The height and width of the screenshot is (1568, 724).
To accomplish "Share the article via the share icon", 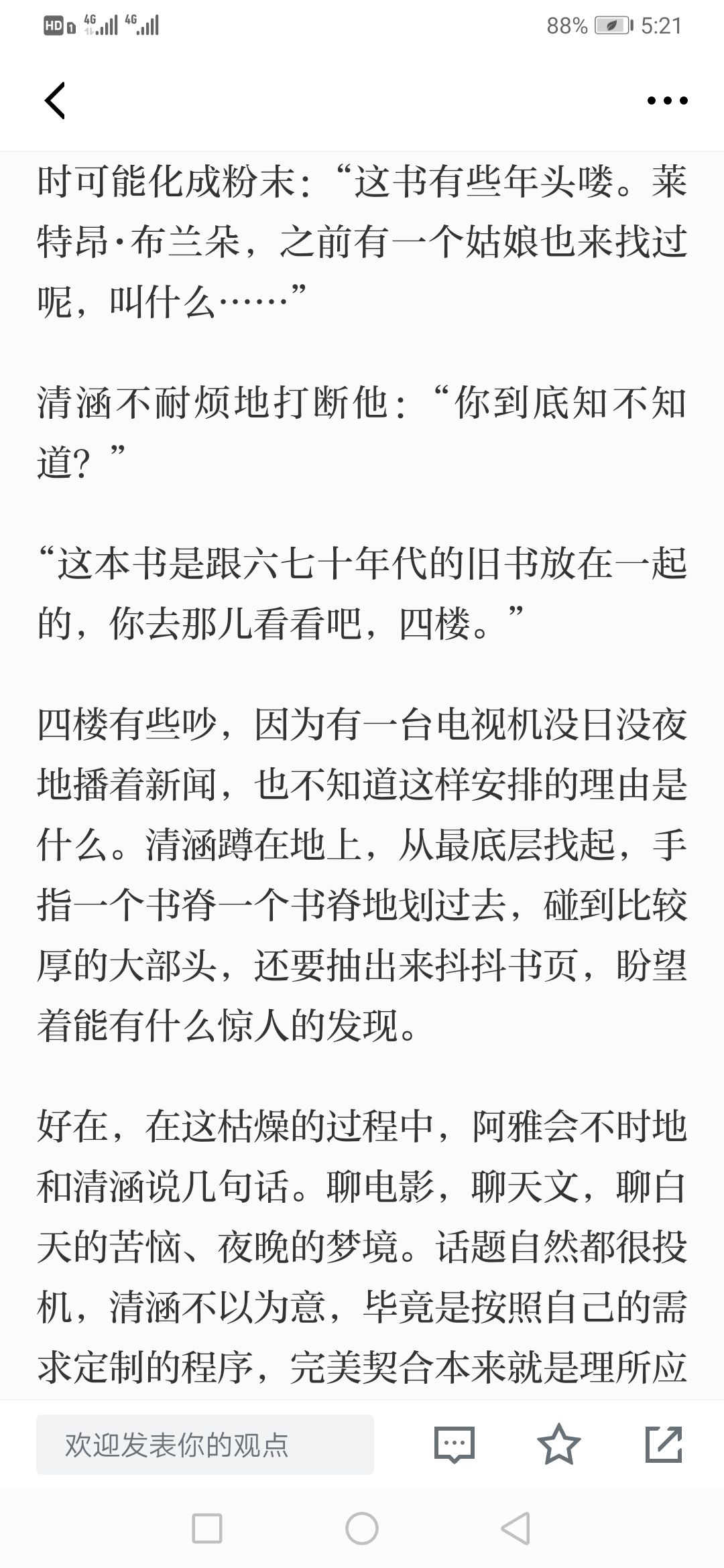I will [x=663, y=1444].
